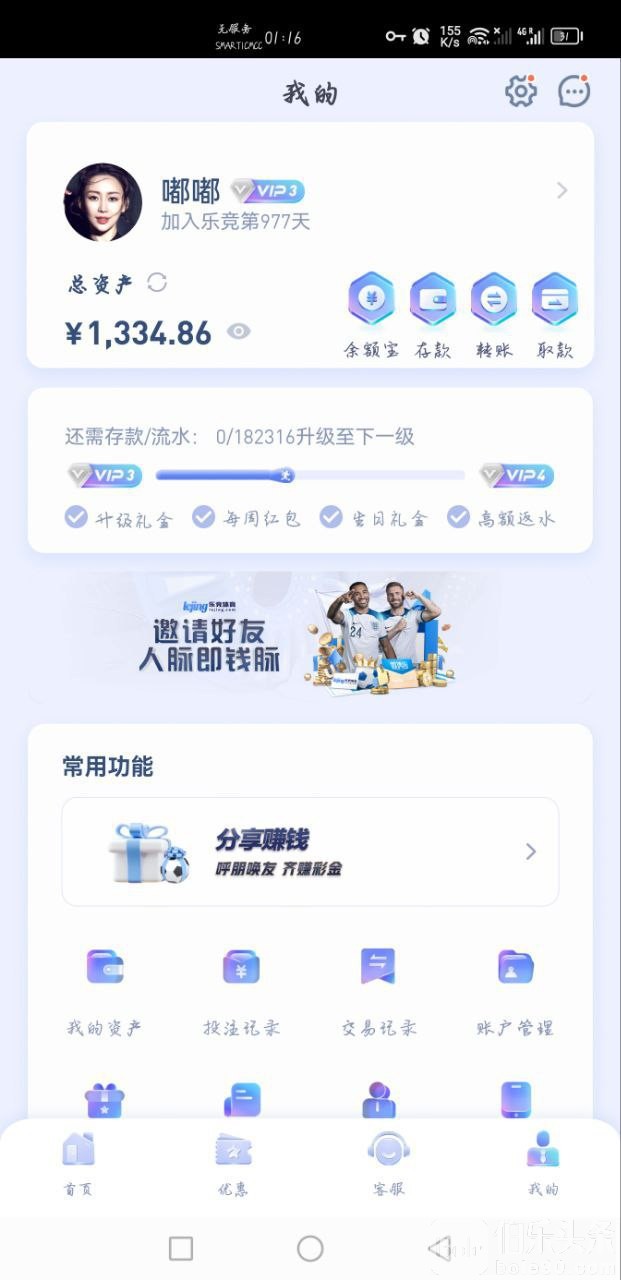Open the 邀请好友 invite banner

[310, 636]
